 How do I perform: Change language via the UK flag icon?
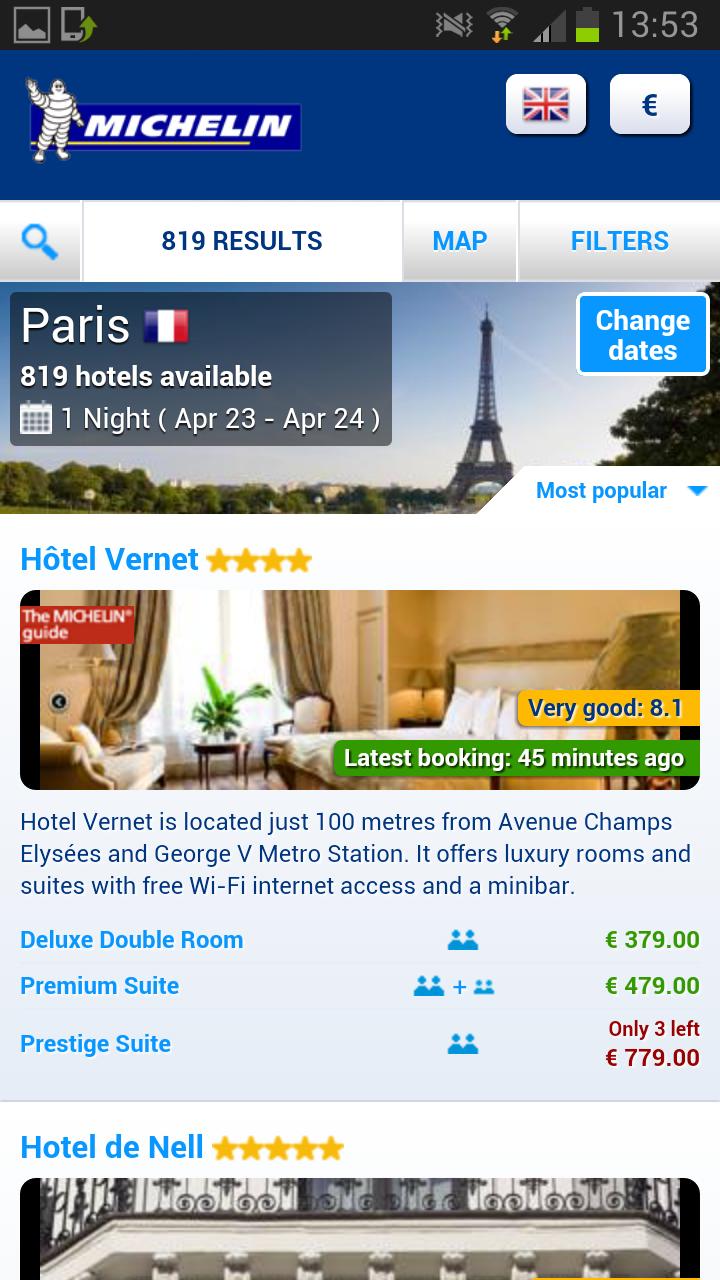[x=546, y=102]
